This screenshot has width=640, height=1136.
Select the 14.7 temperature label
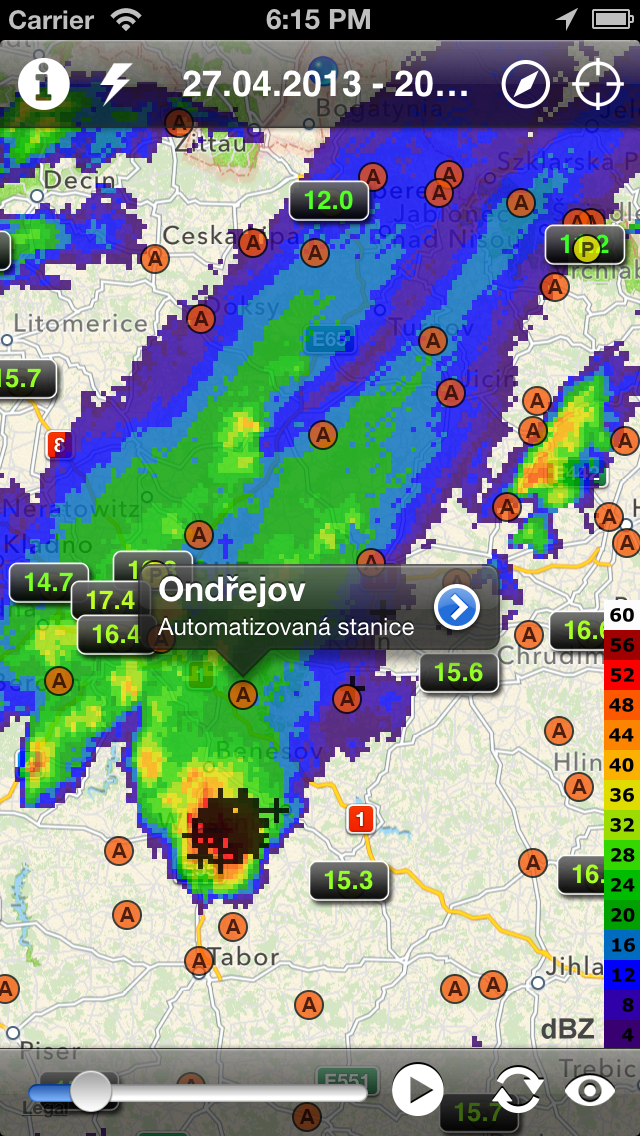(x=48, y=582)
